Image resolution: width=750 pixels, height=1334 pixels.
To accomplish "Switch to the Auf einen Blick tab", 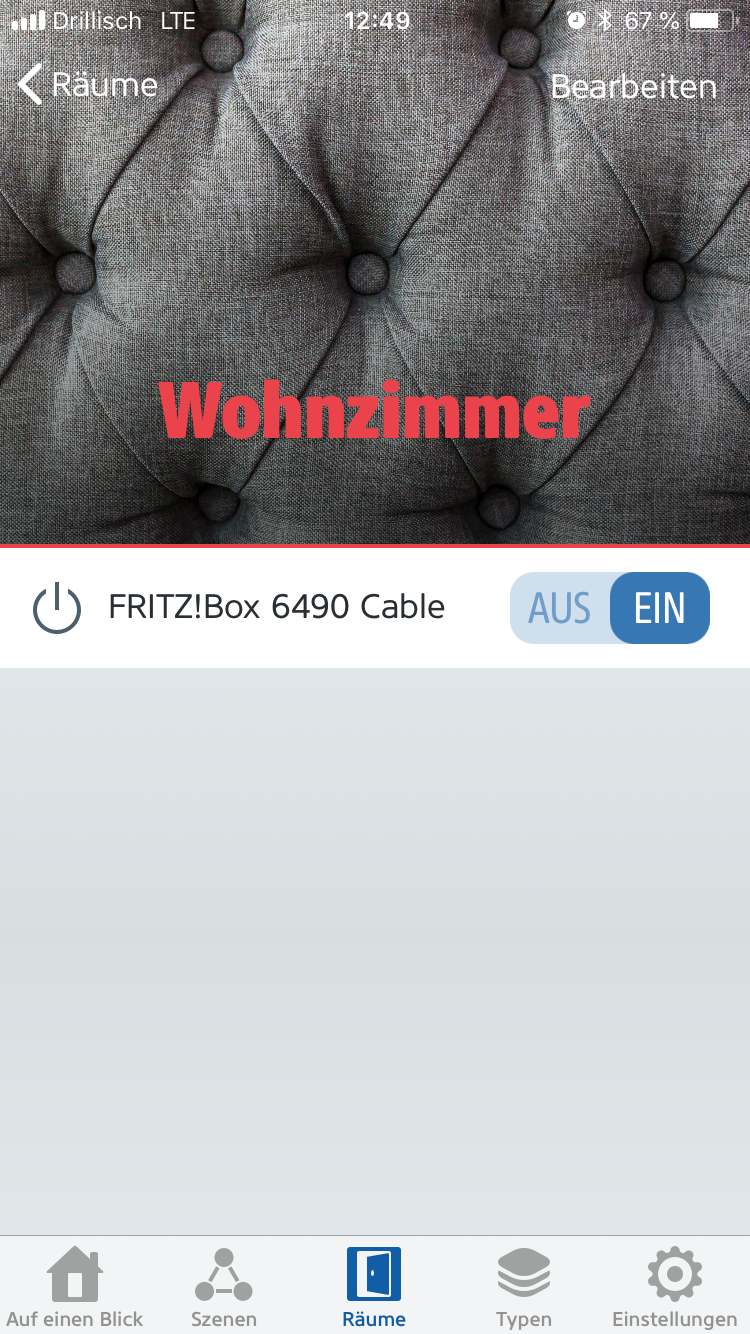I will (75, 1288).
